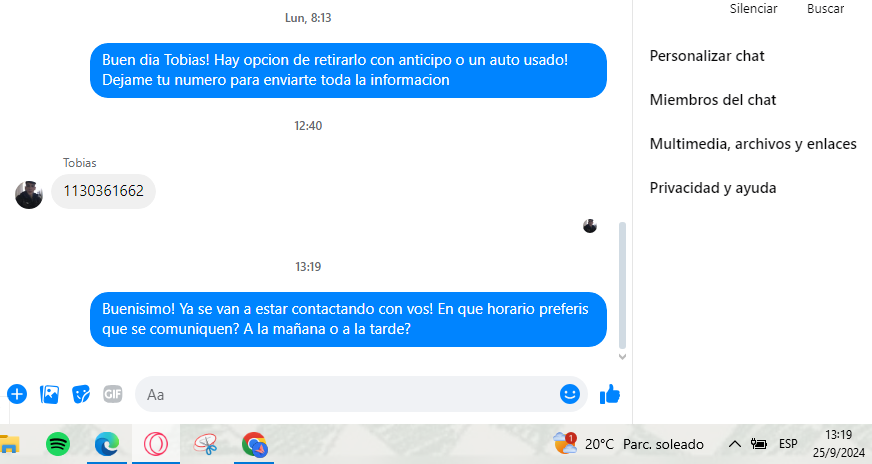Open the emoji picker
The image size is (872, 464).
click(x=570, y=394)
